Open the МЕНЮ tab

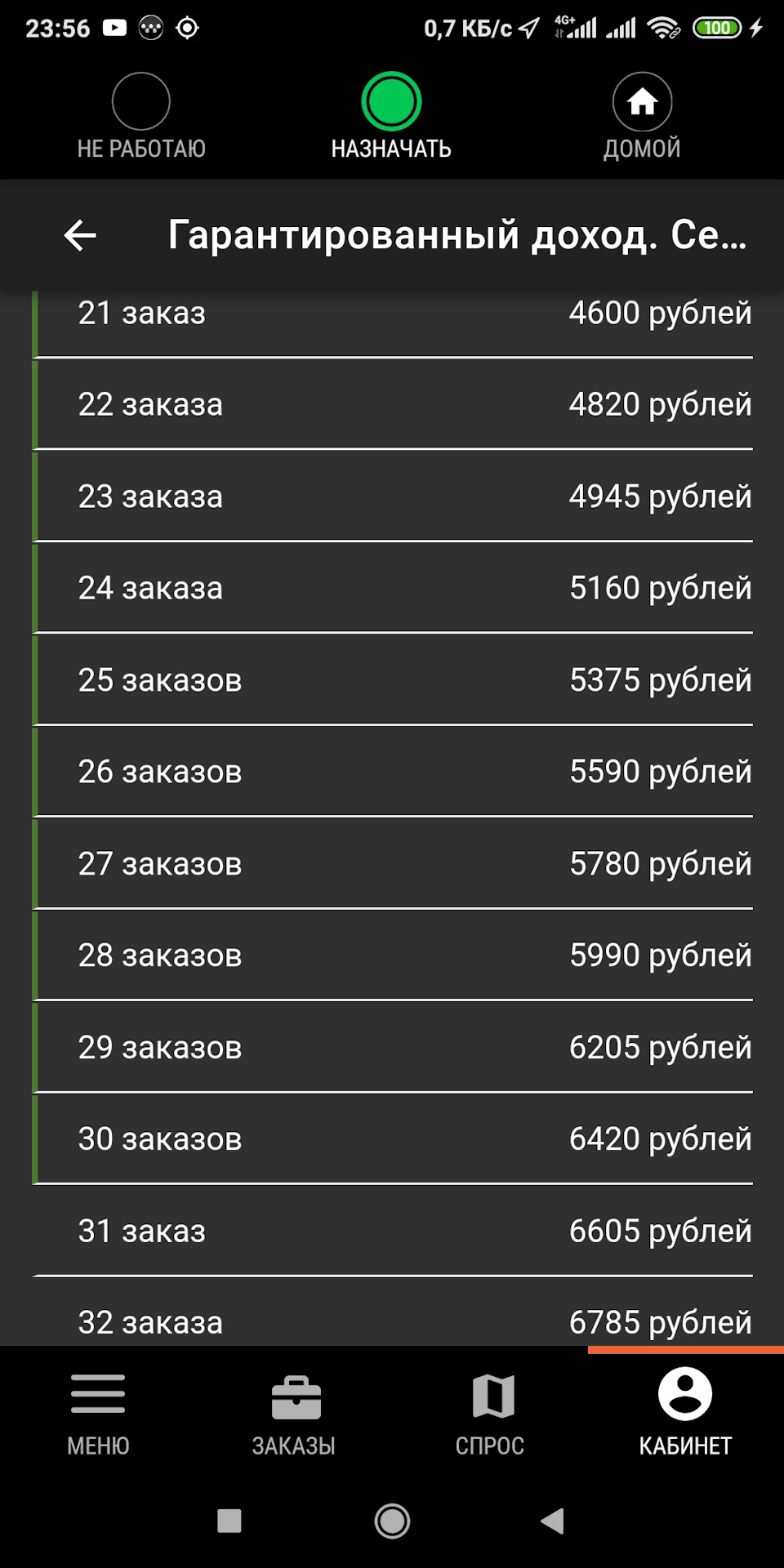98,1413
